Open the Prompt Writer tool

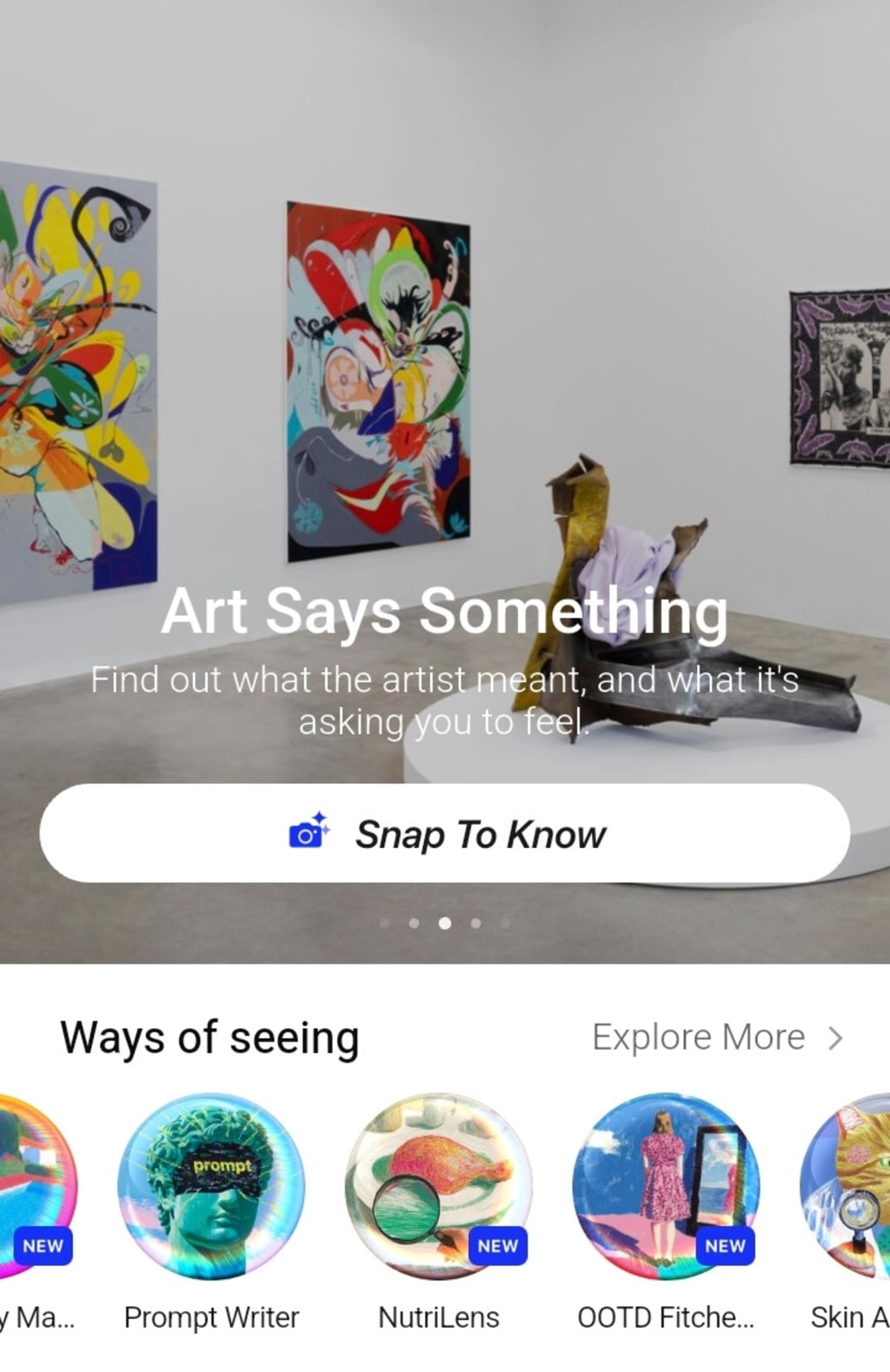(211, 1187)
